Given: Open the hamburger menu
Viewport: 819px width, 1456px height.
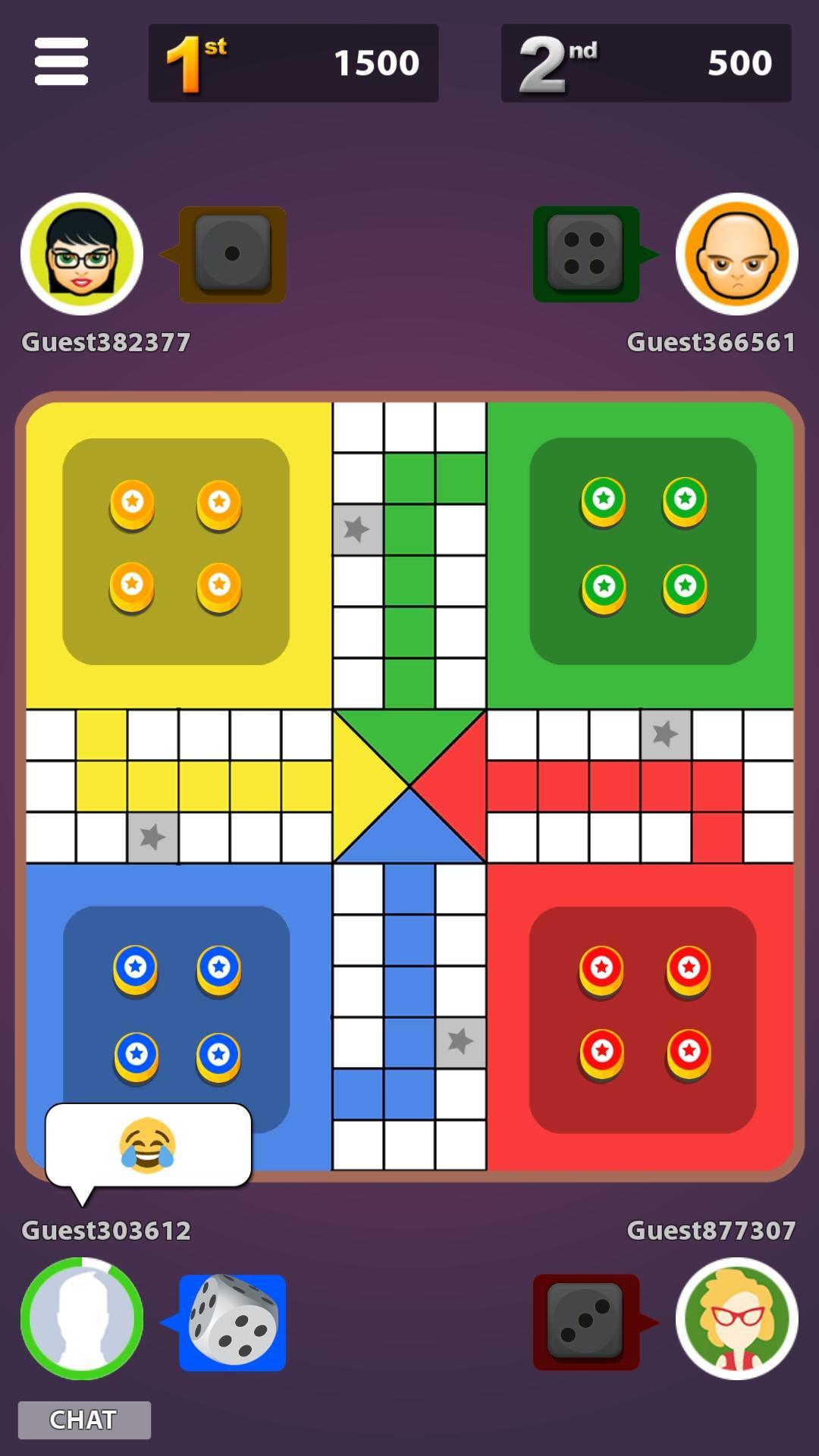Looking at the screenshot, I should 61,61.
